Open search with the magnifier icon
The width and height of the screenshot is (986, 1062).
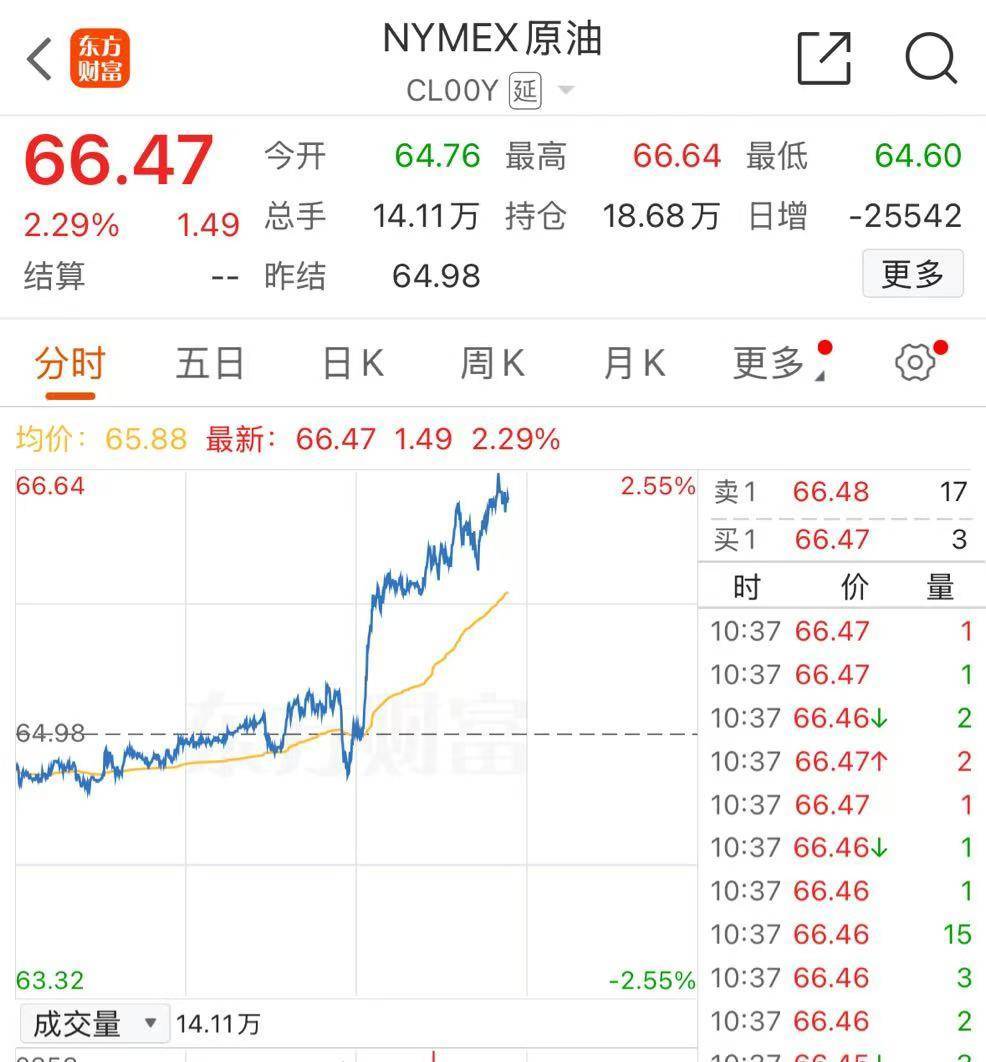932,58
